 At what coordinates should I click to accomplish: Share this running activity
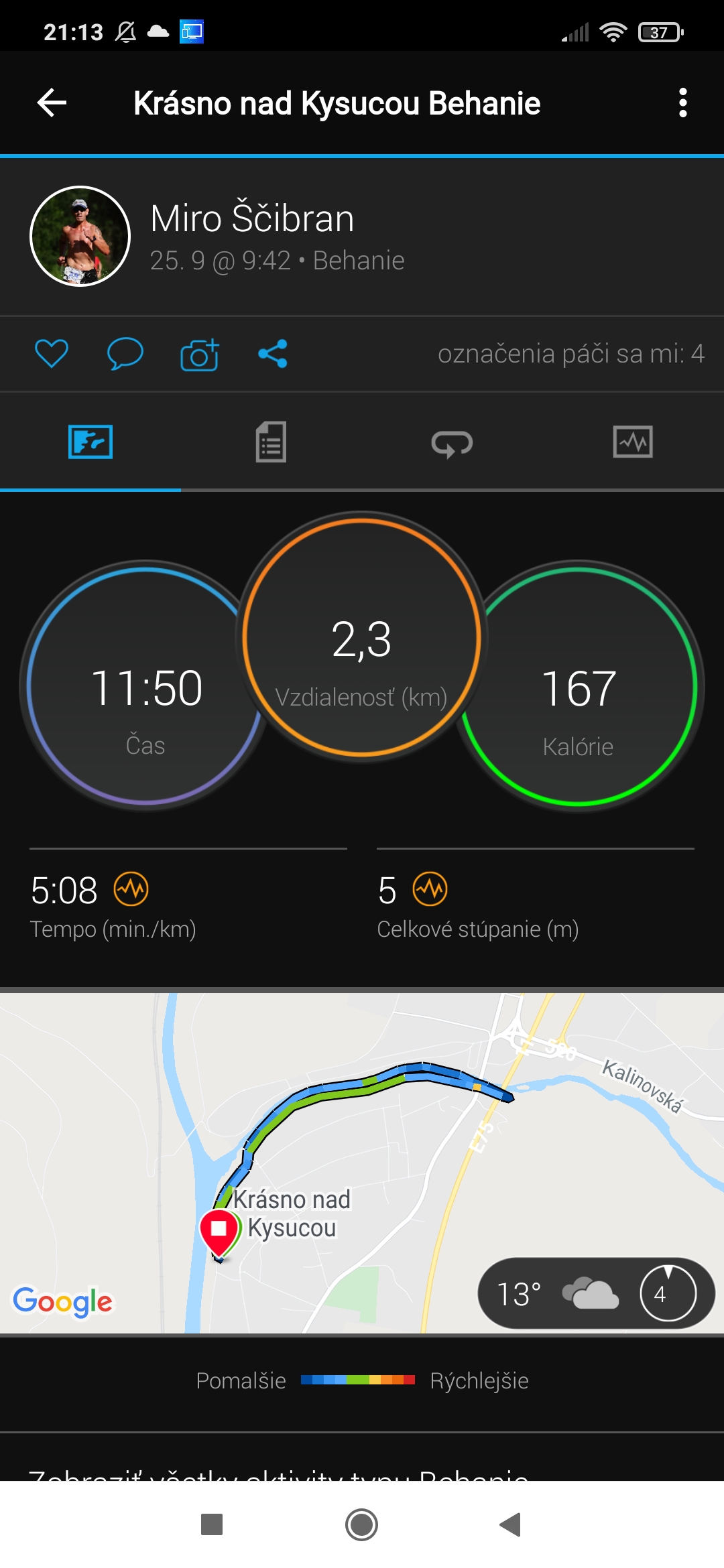273,354
